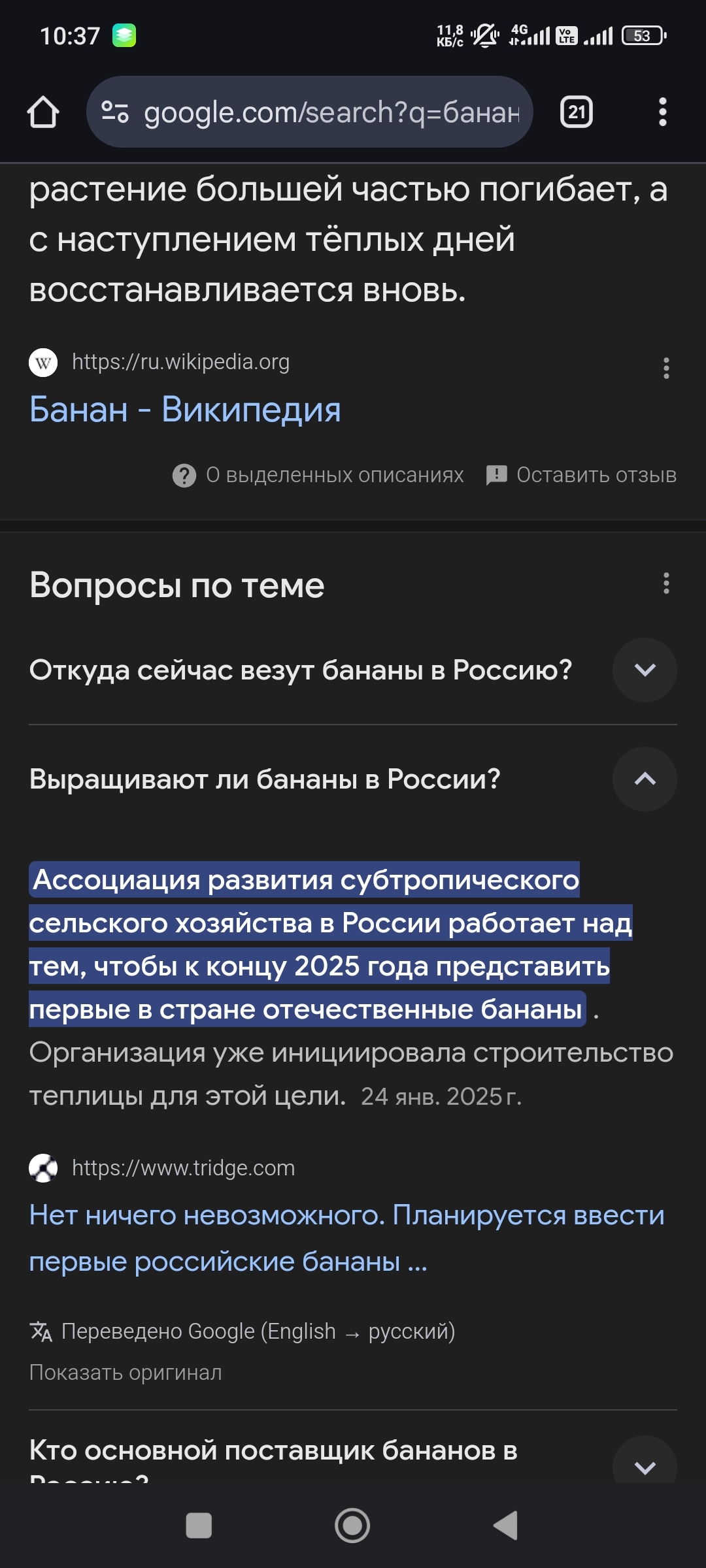Open tridge.com article about first Russian bananas
This screenshot has height=1568, width=706.
pos(346,1237)
